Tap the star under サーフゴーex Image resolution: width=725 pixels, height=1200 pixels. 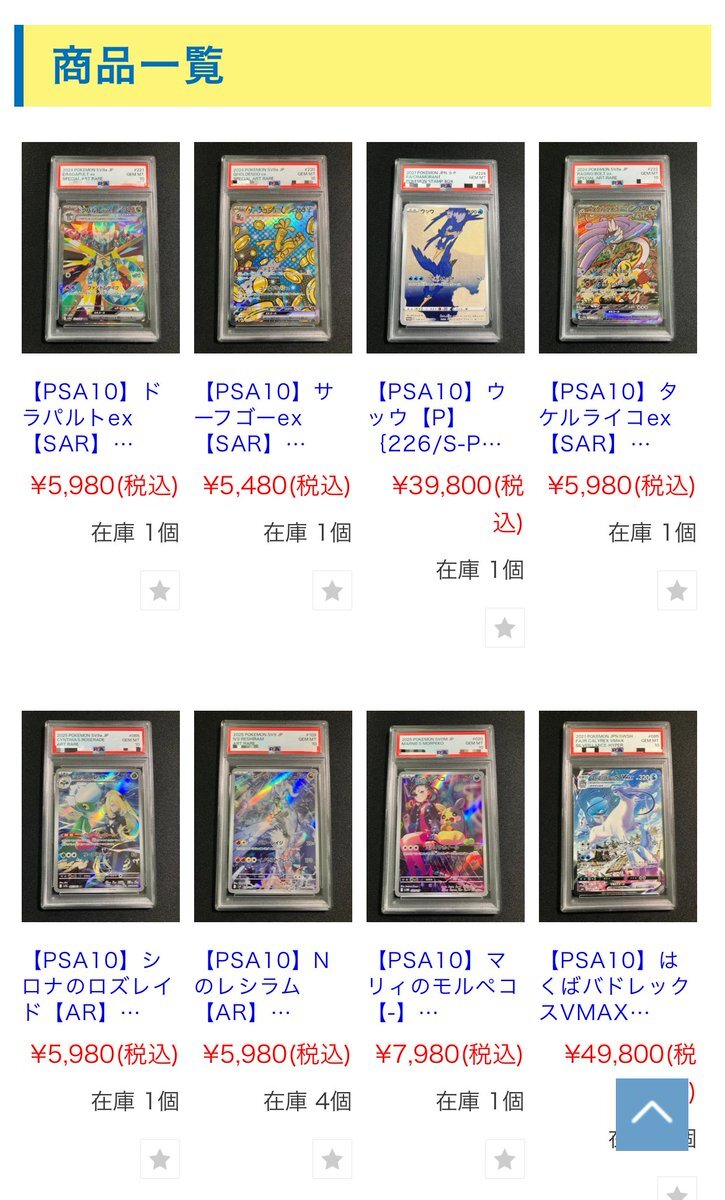[332, 591]
